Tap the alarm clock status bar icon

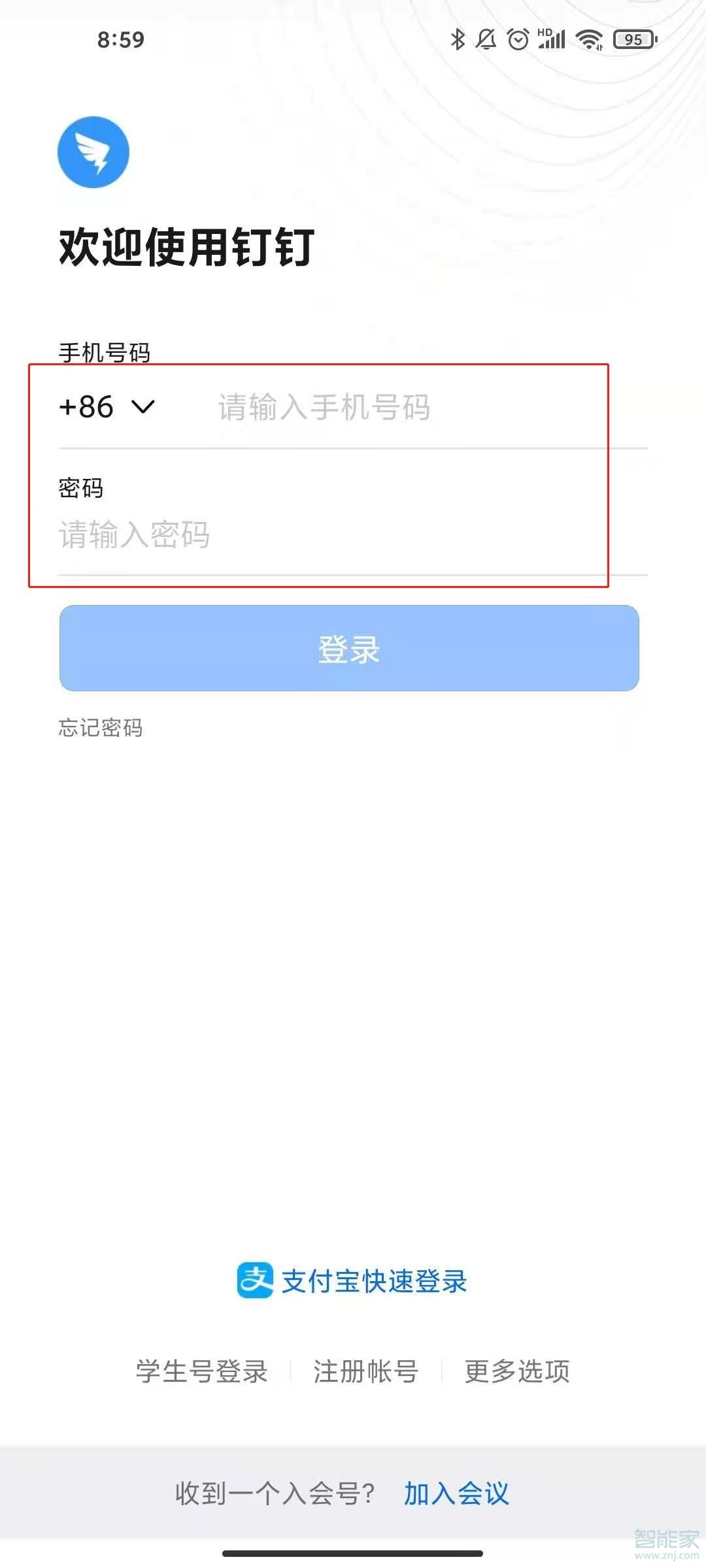click(517, 39)
